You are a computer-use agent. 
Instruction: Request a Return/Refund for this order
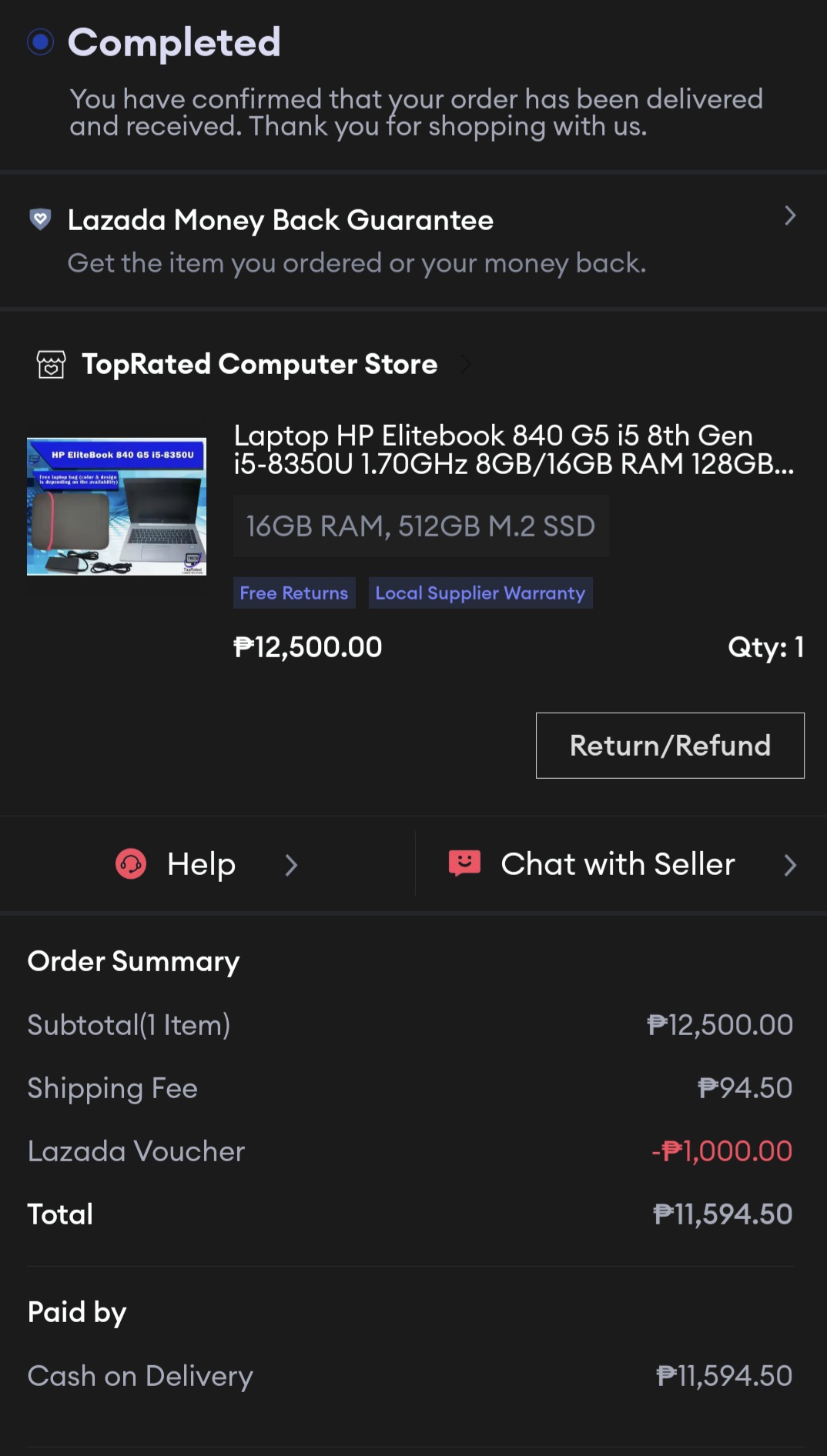point(669,745)
